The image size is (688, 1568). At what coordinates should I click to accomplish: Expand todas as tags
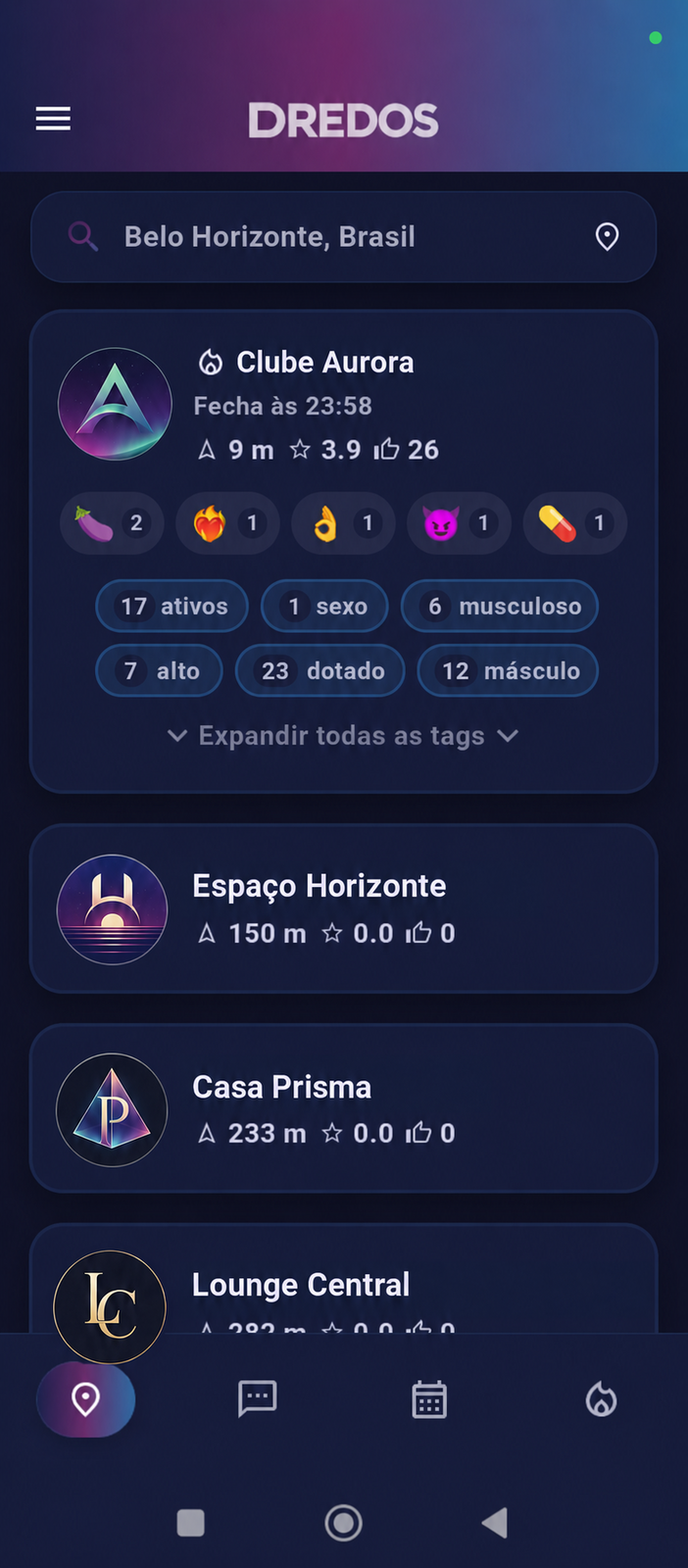click(x=343, y=736)
